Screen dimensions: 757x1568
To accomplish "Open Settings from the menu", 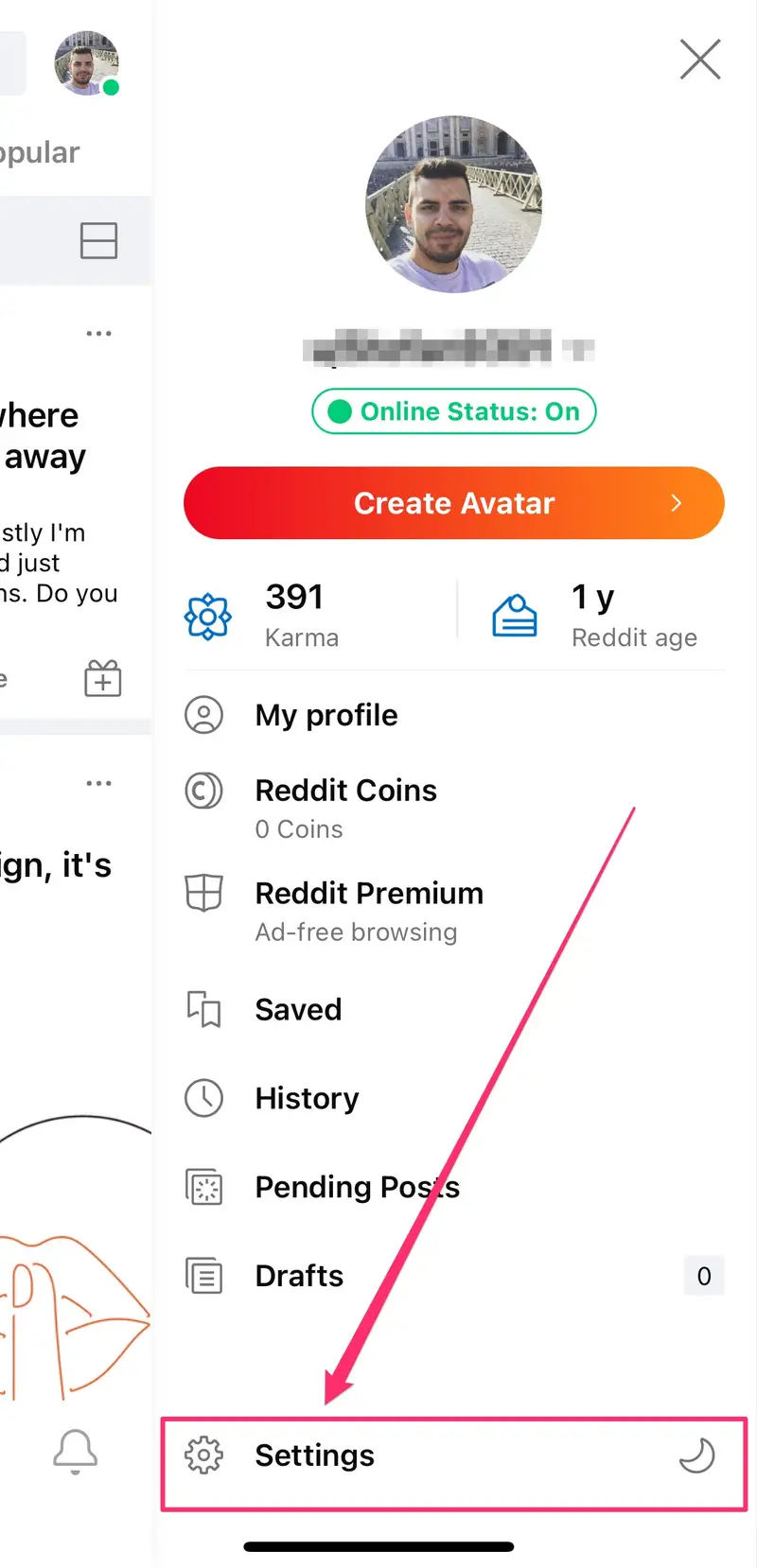I will tap(313, 1455).
